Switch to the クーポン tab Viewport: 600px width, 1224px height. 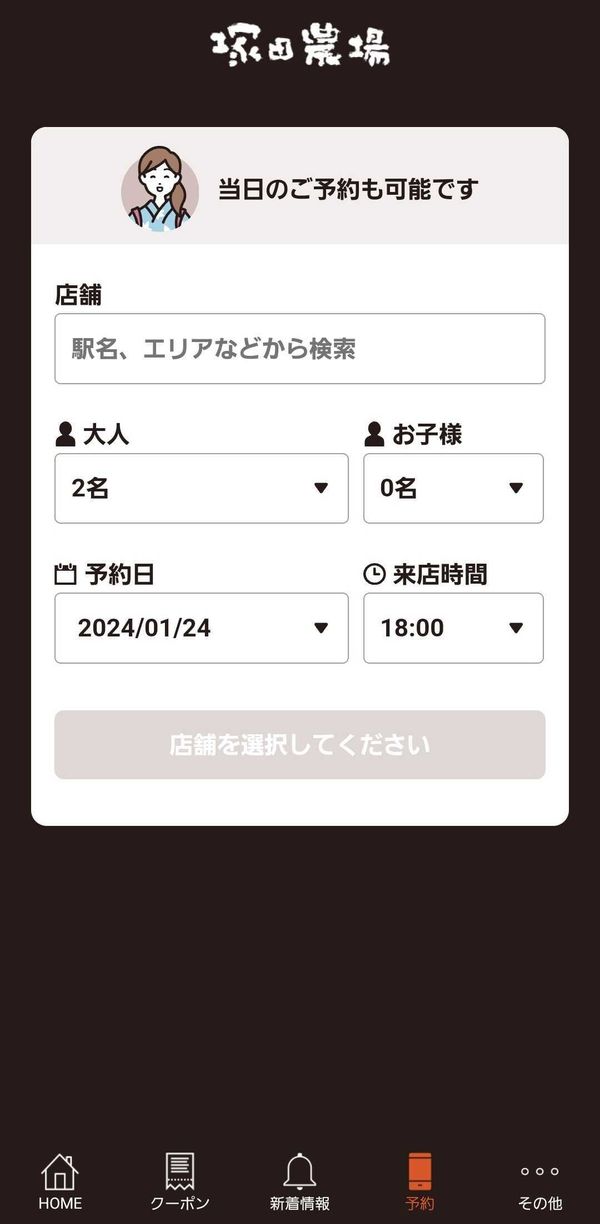[x=180, y=1182]
